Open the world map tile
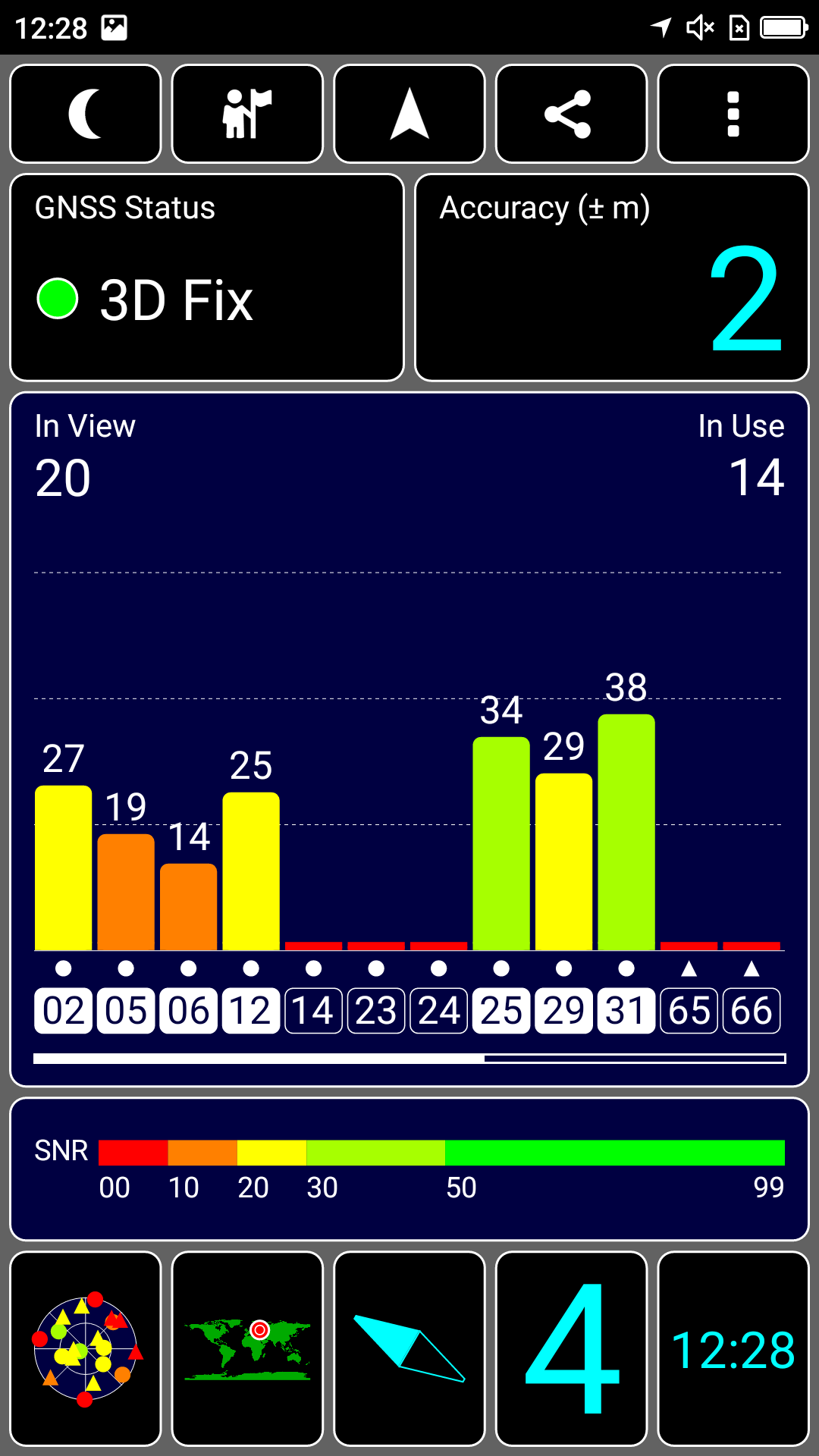This screenshot has width=819, height=1456. pos(247,1349)
